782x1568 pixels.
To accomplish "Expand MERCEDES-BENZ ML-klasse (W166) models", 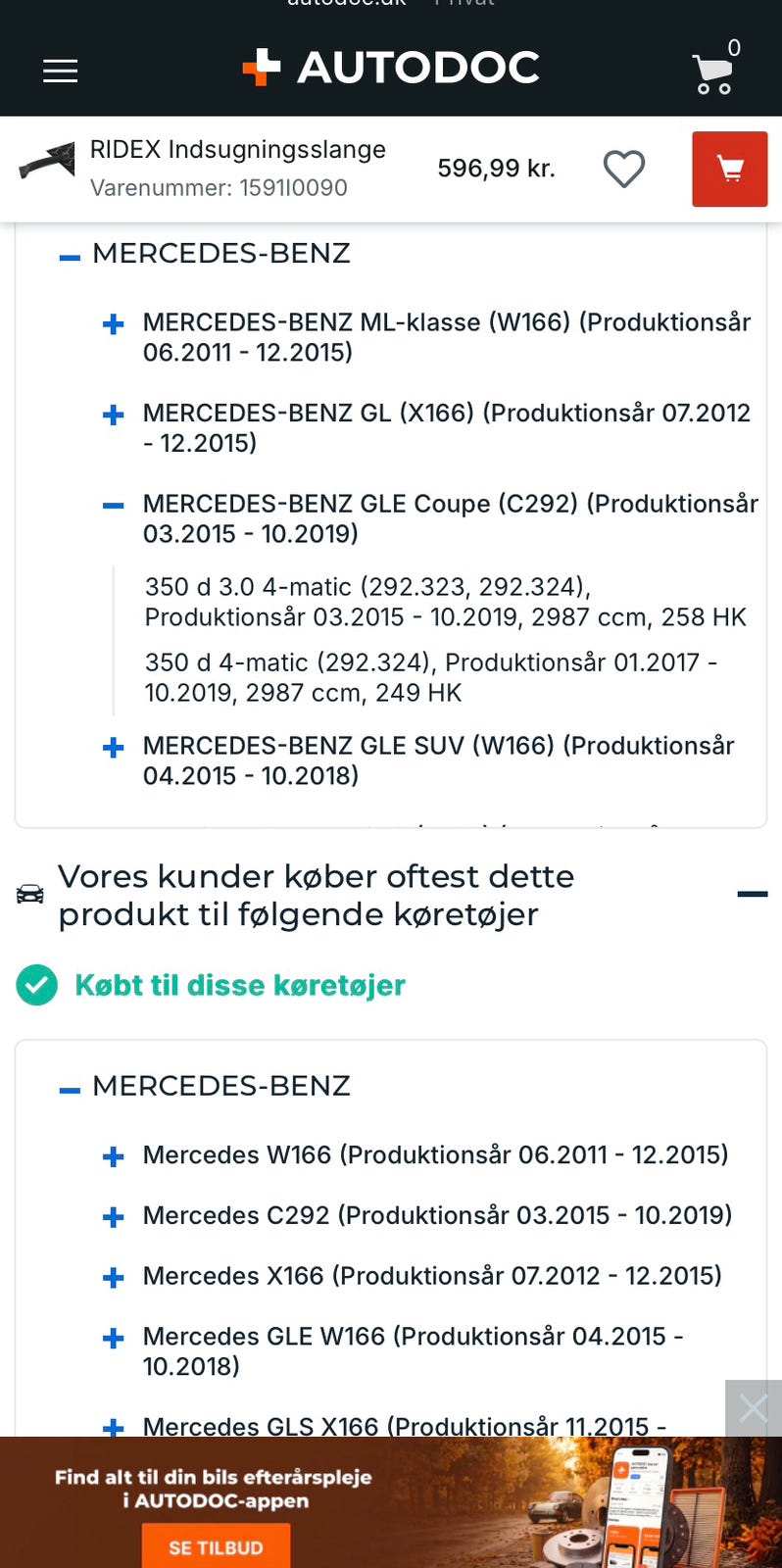I will click(114, 323).
